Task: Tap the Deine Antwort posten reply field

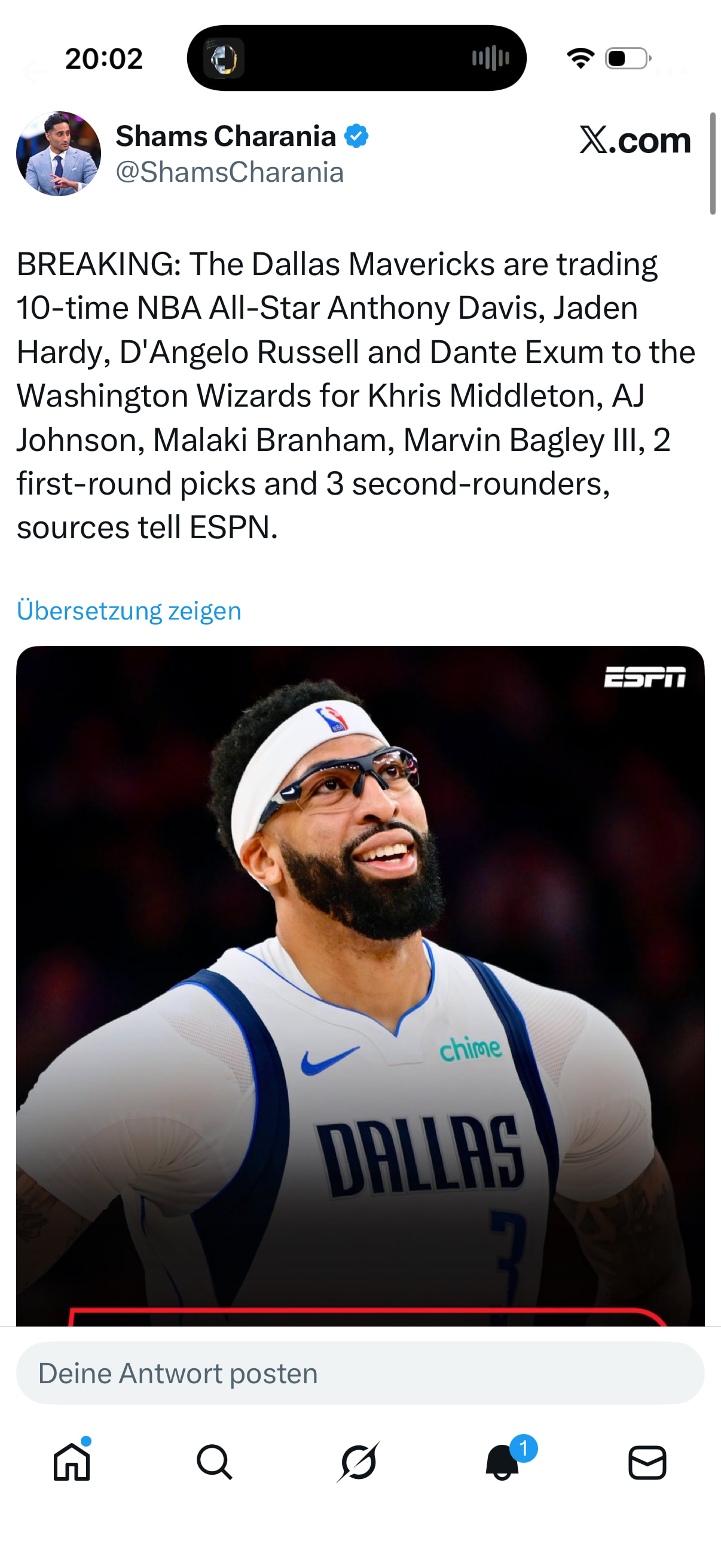Action: (360, 1374)
